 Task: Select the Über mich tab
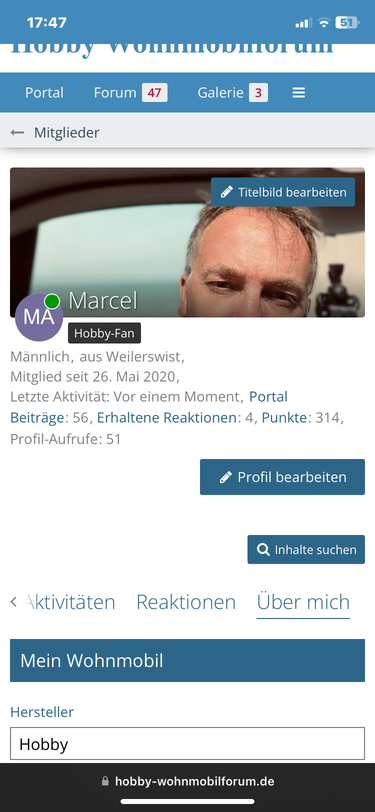(x=303, y=602)
